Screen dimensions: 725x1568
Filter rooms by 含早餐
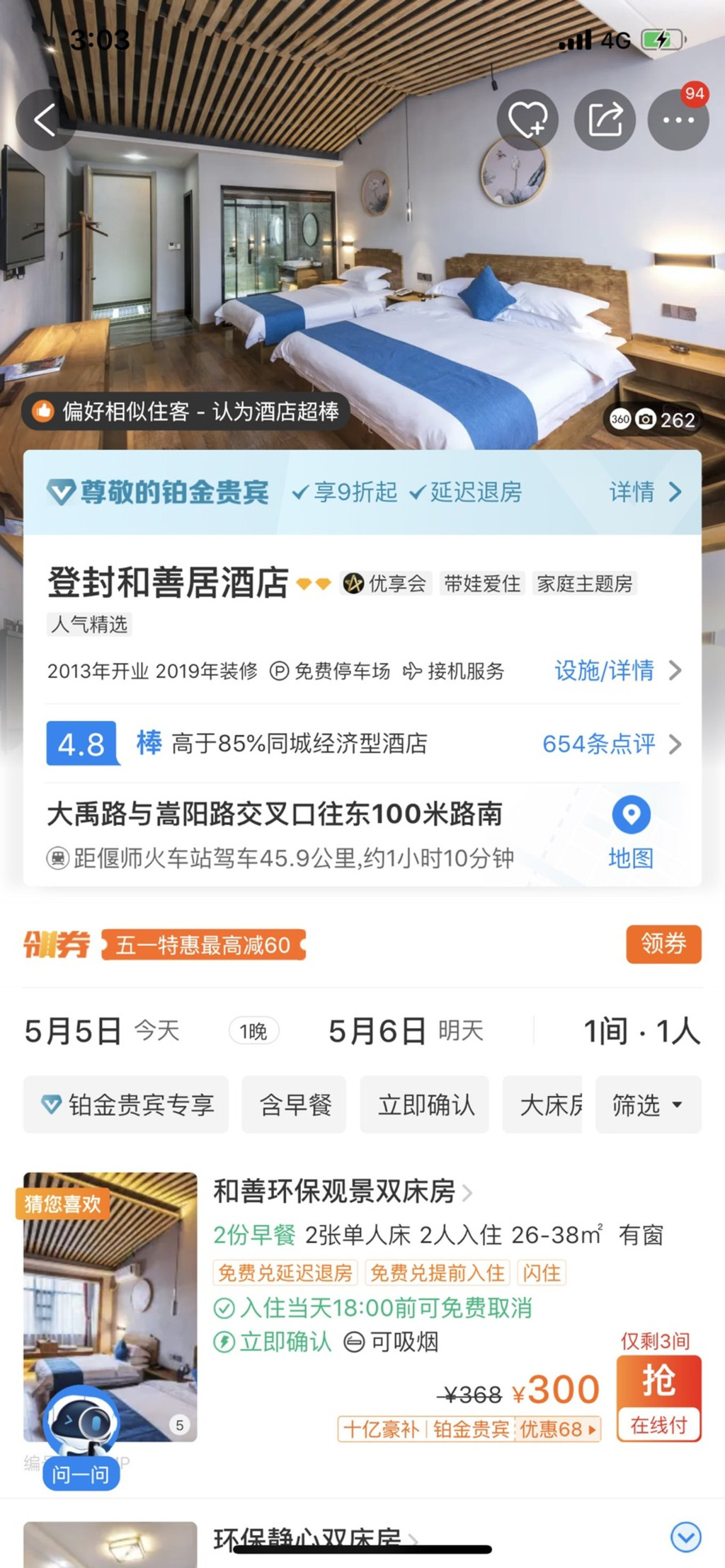[x=294, y=1105]
